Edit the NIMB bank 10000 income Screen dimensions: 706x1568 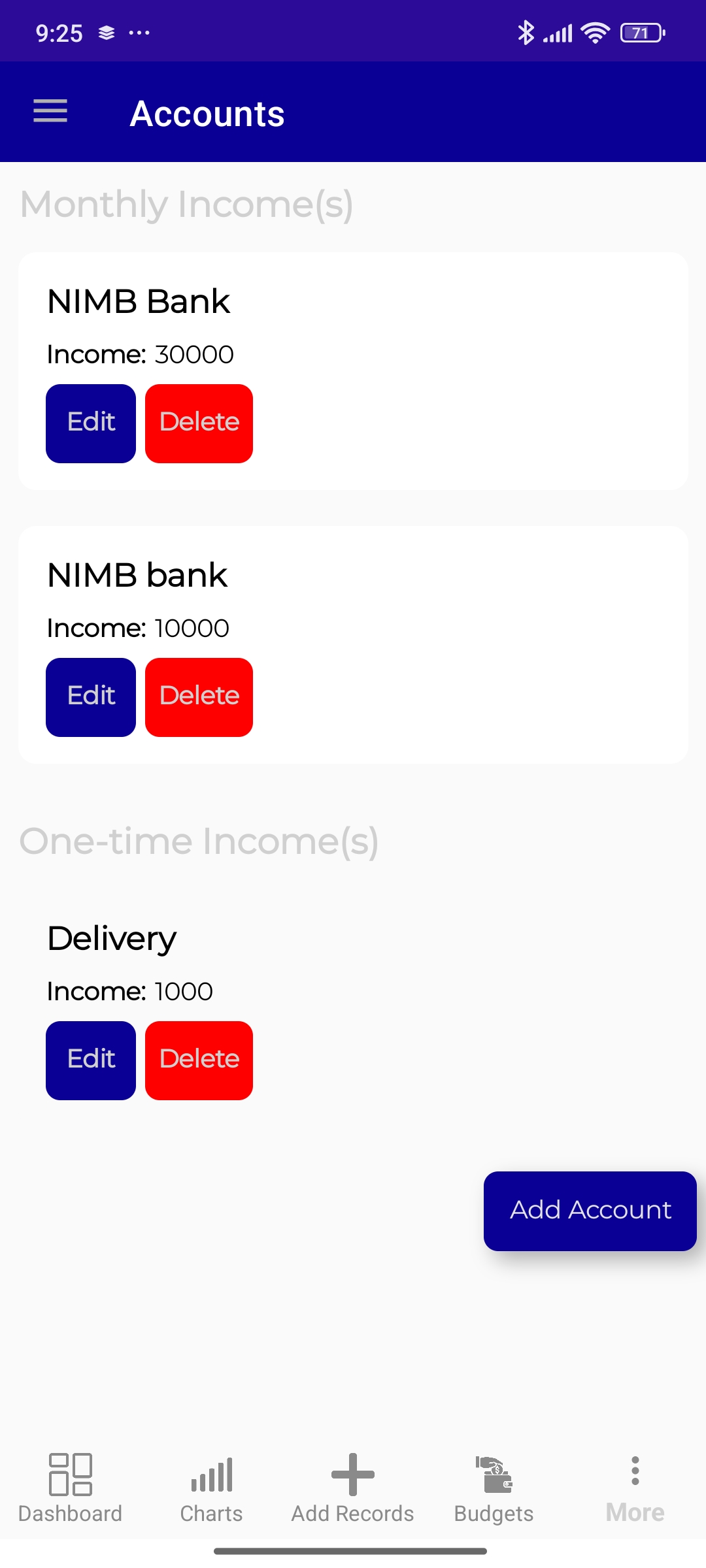point(91,697)
